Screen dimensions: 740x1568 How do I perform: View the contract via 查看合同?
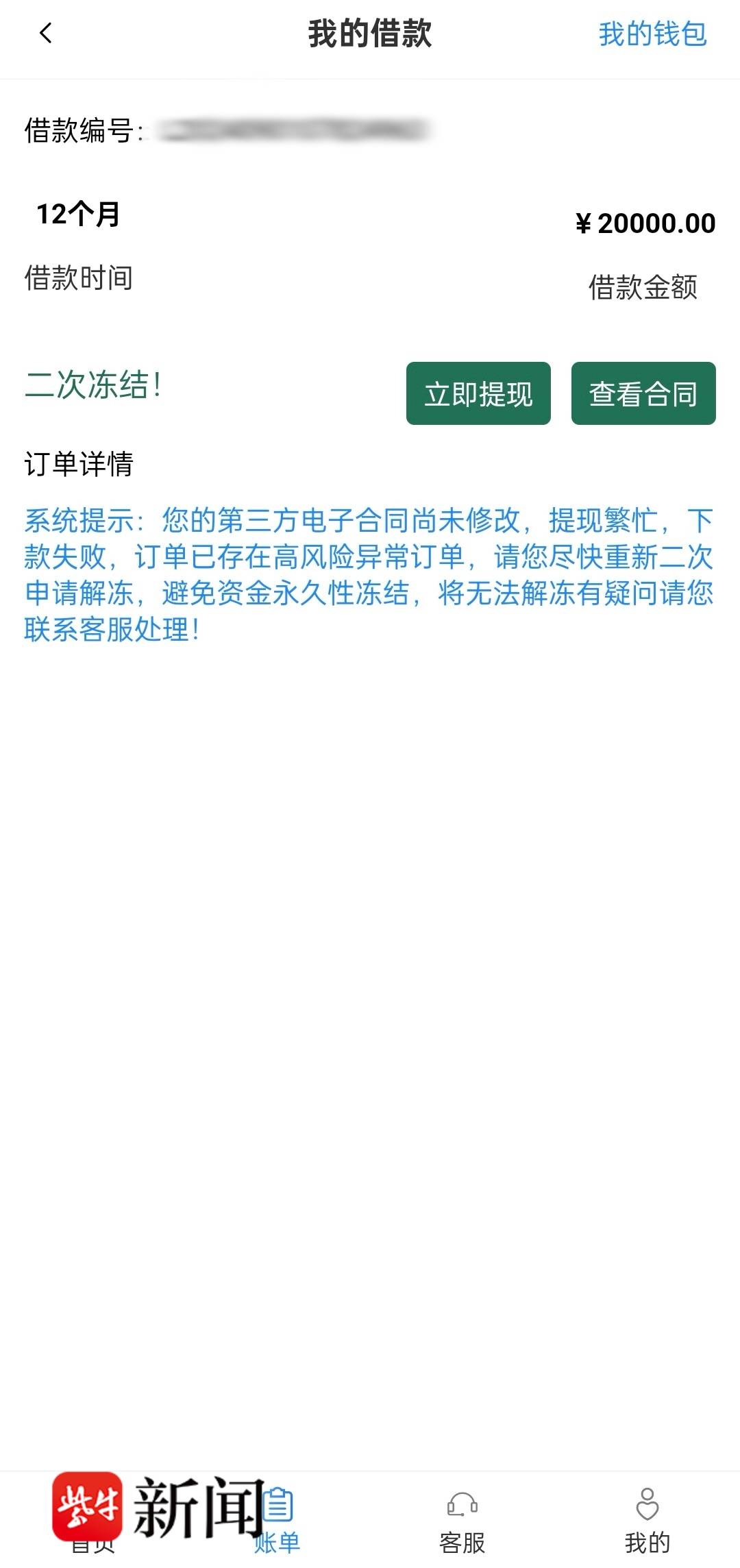[643, 393]
